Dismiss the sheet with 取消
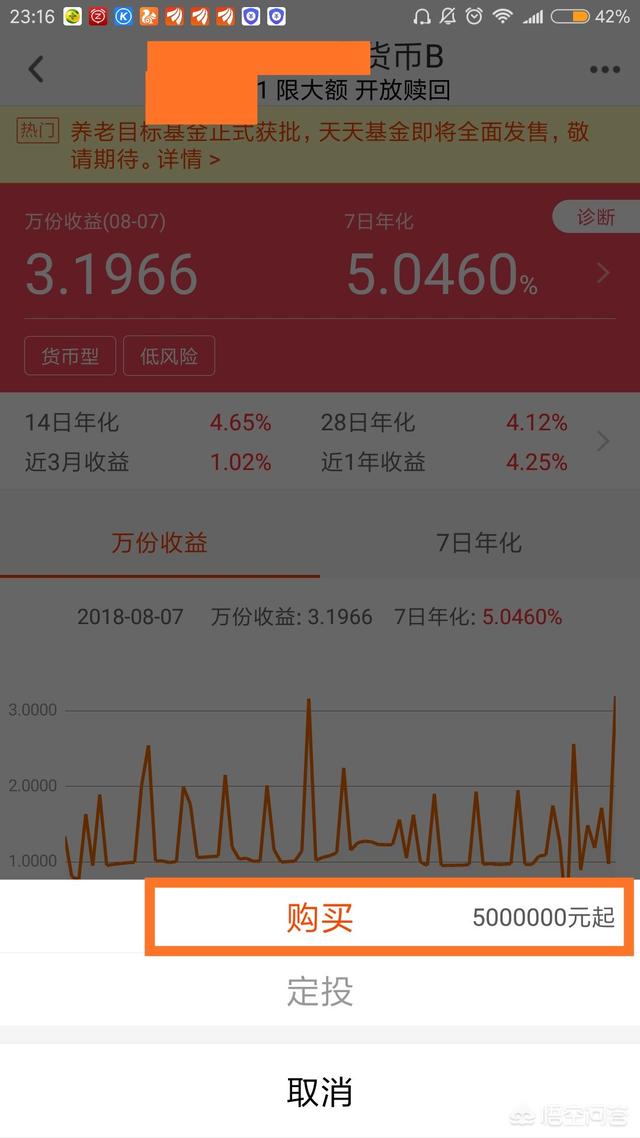The width and height of the screenshot is (640, 1138). point(320,1092)
